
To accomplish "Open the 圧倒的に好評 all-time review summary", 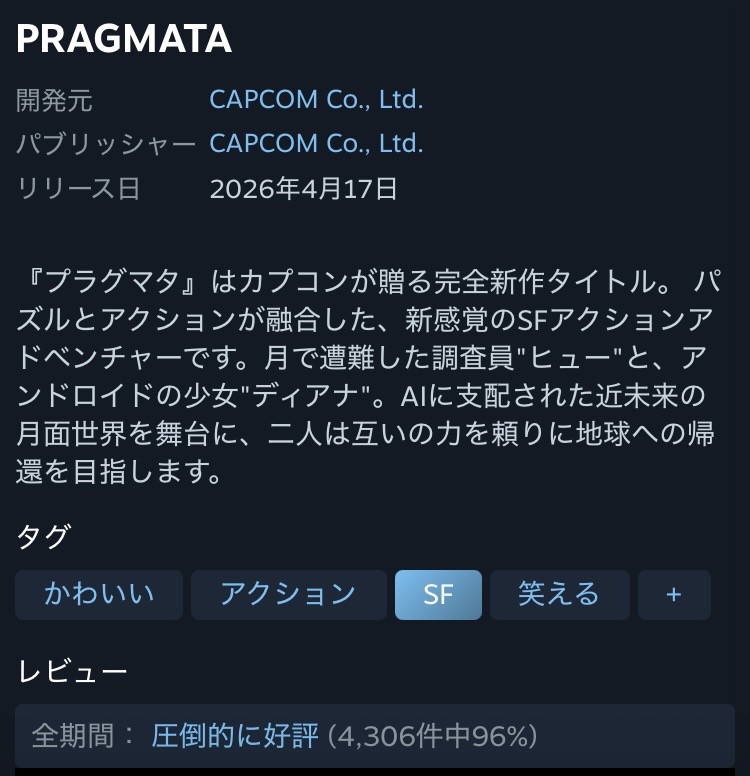I will click(x=235, y=738).
